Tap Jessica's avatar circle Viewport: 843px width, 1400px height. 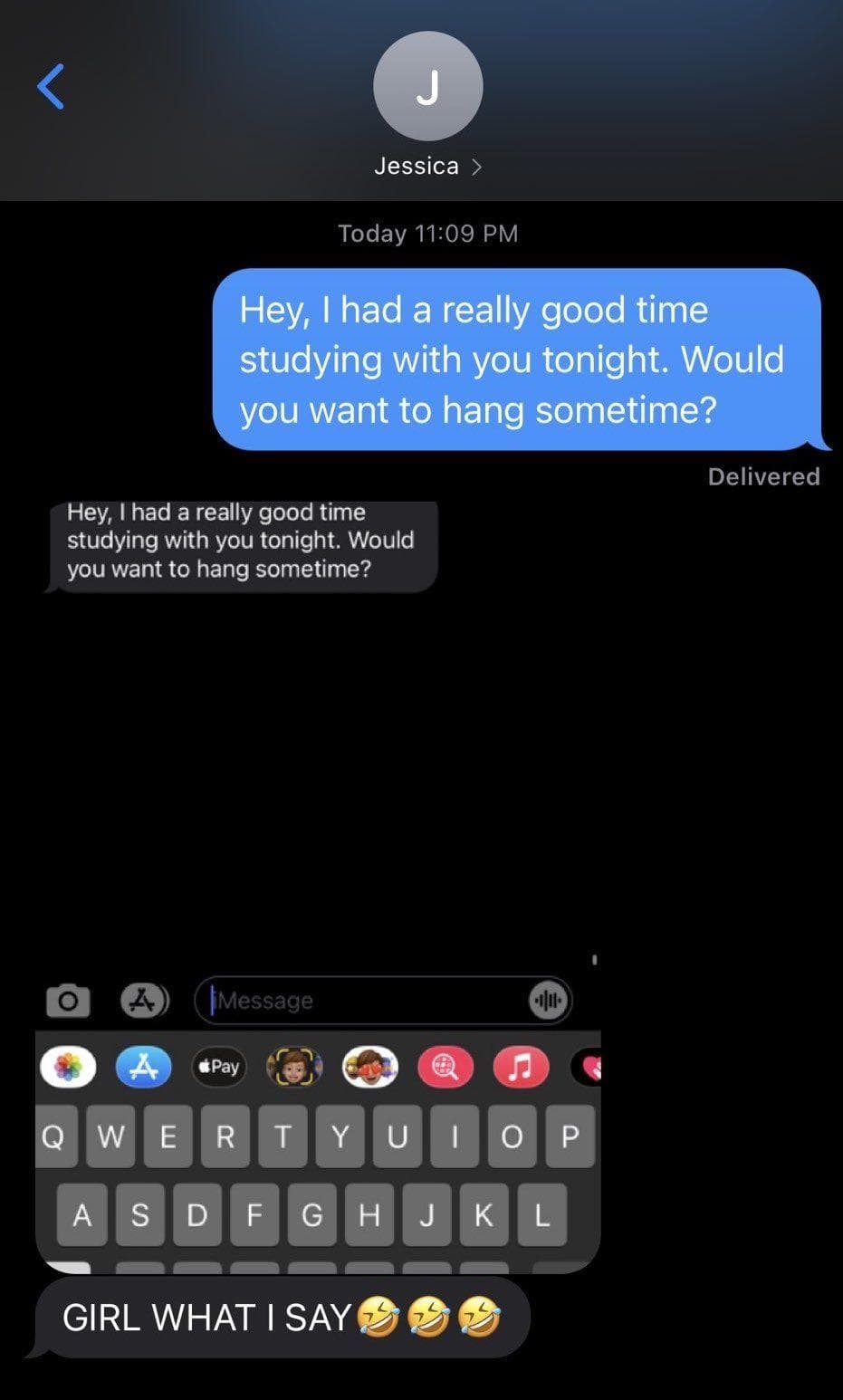427,86
